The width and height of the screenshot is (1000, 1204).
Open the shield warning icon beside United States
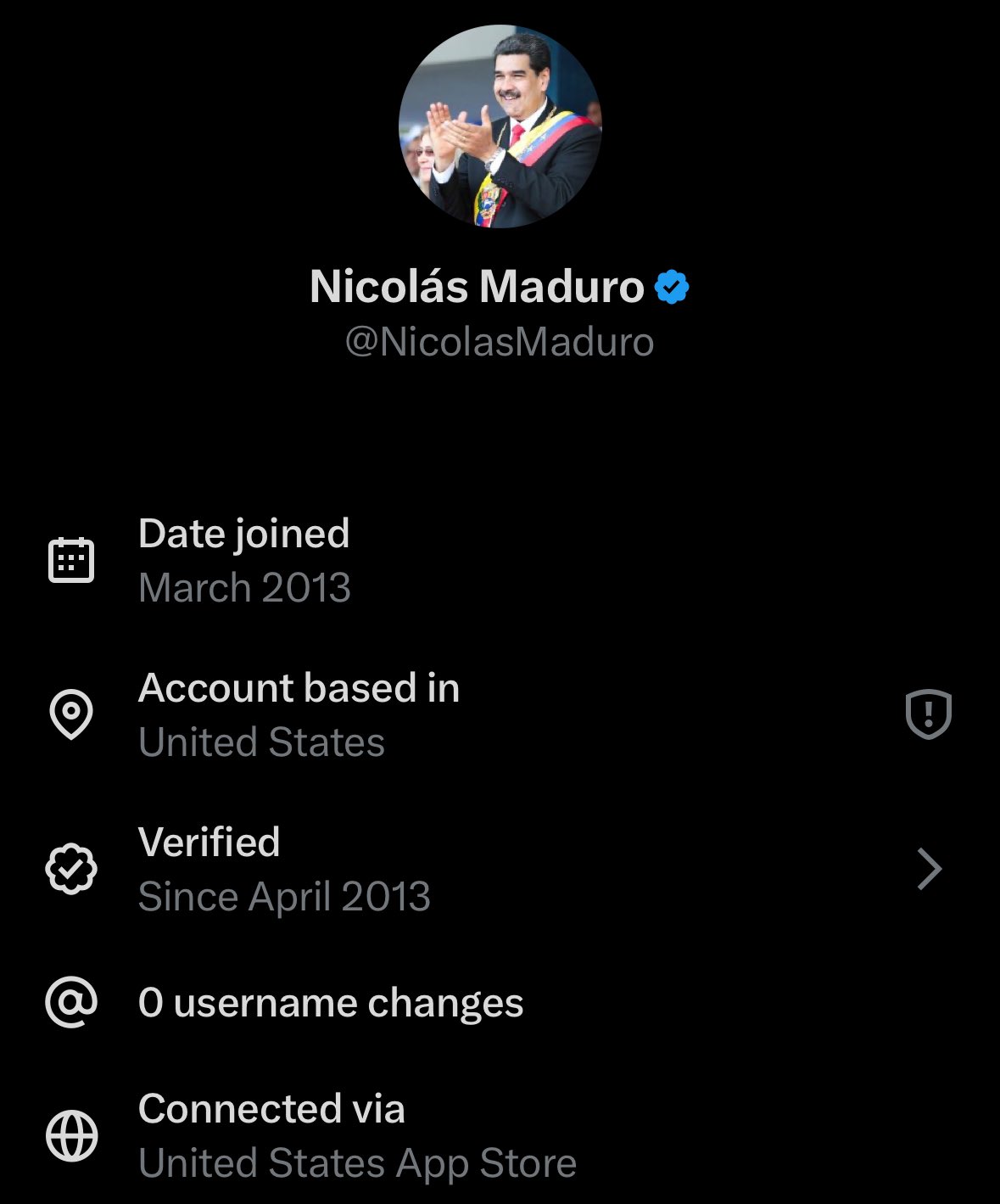click(929, 714)
